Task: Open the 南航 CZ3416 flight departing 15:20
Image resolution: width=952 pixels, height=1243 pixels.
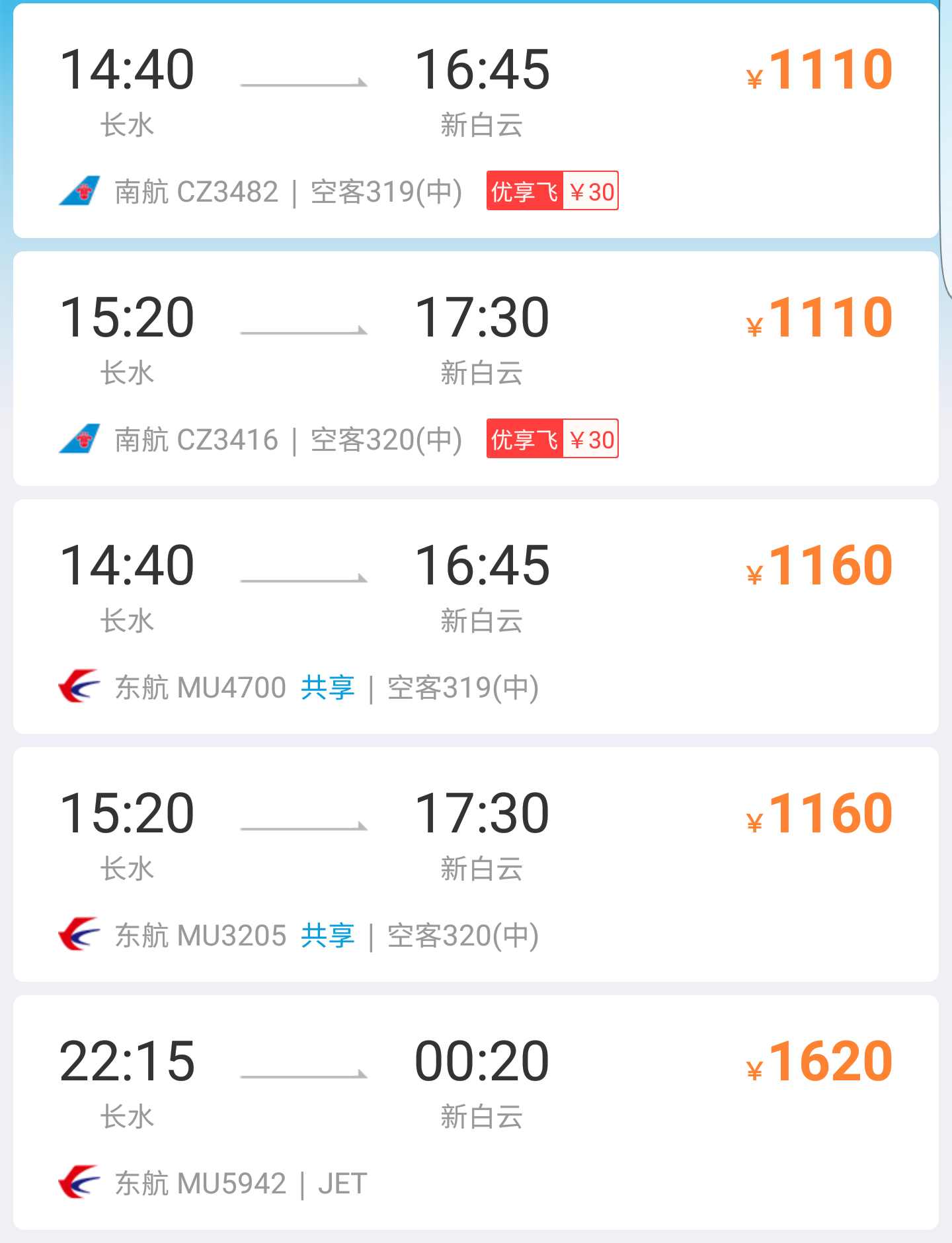Action: tap(476, 369)
